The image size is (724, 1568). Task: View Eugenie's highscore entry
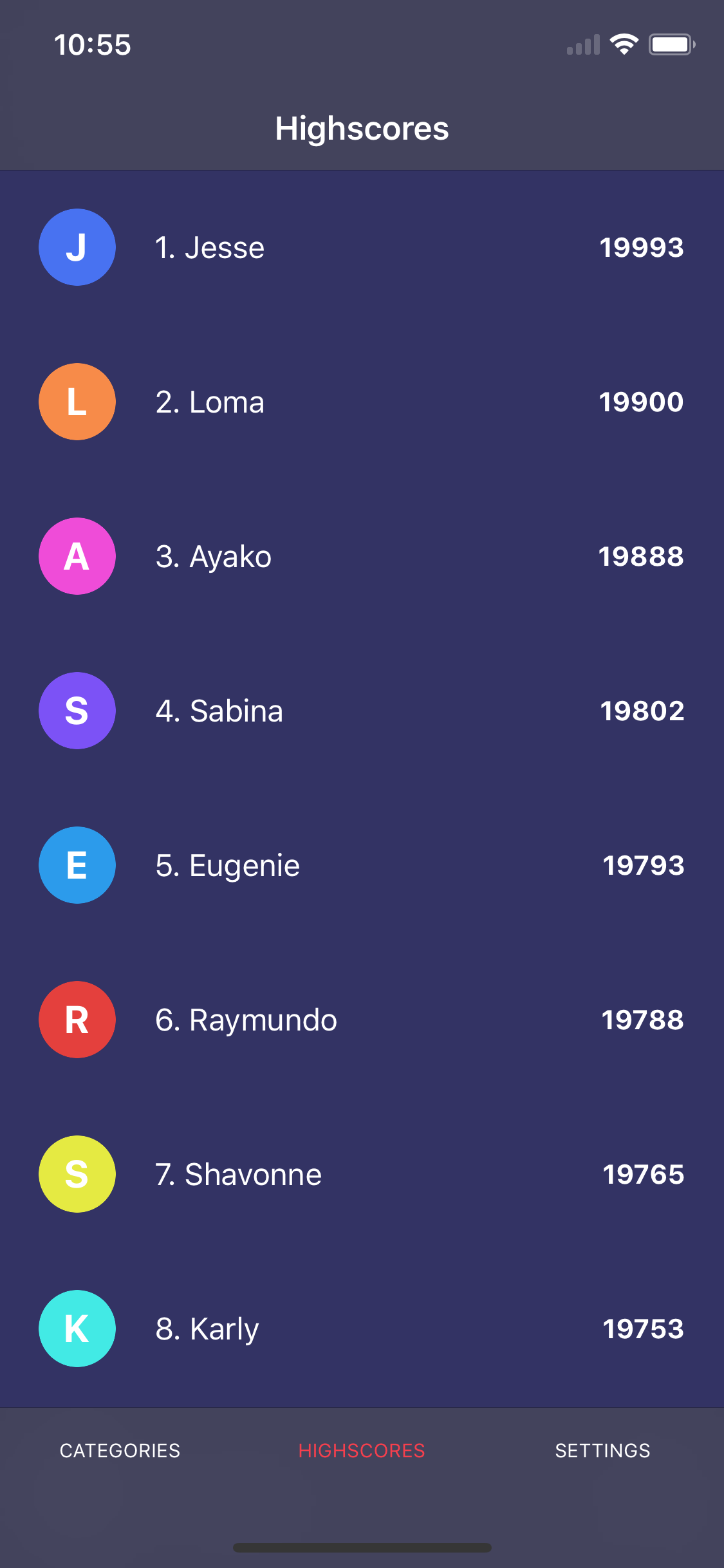(x=362, y=865)
